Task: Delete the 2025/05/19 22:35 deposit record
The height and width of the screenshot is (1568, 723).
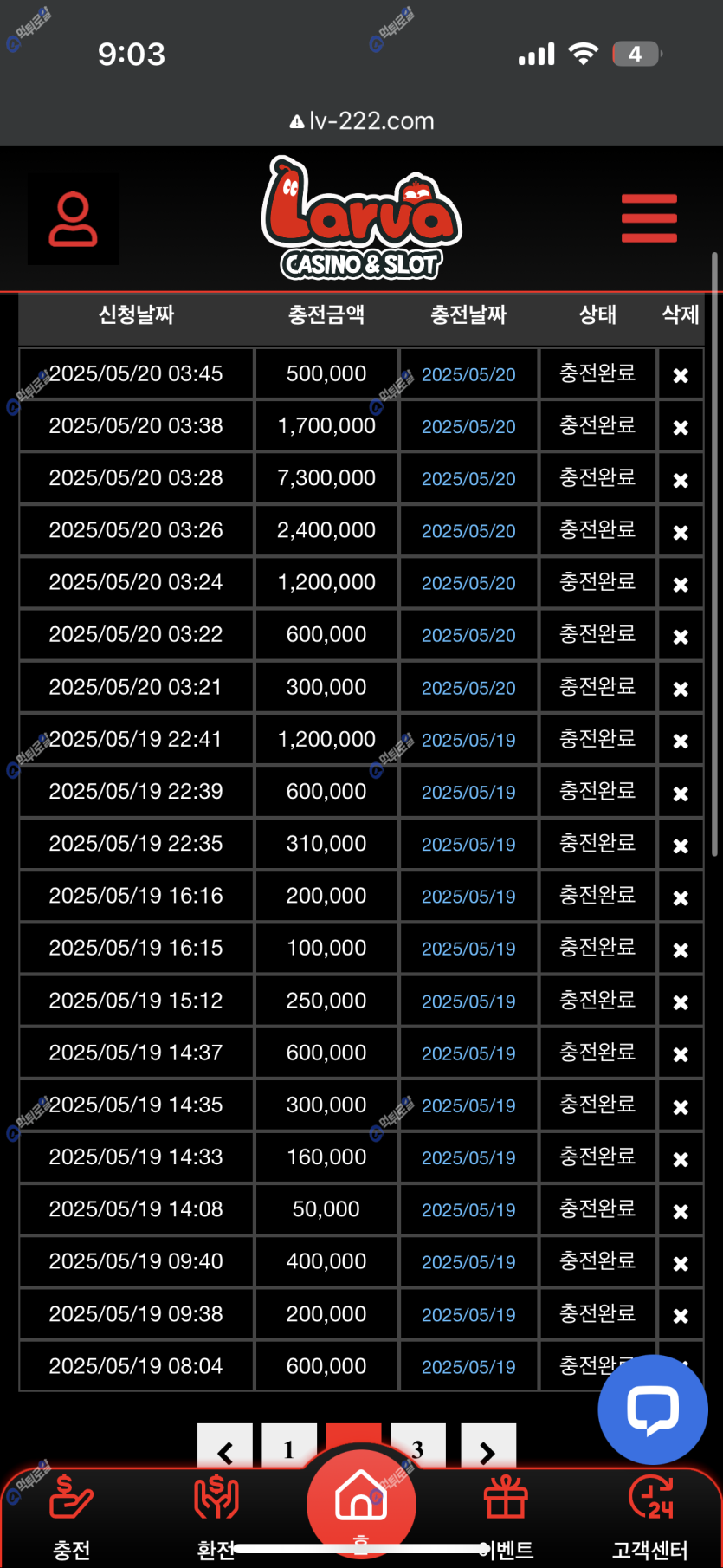Action: click(681, 845)
